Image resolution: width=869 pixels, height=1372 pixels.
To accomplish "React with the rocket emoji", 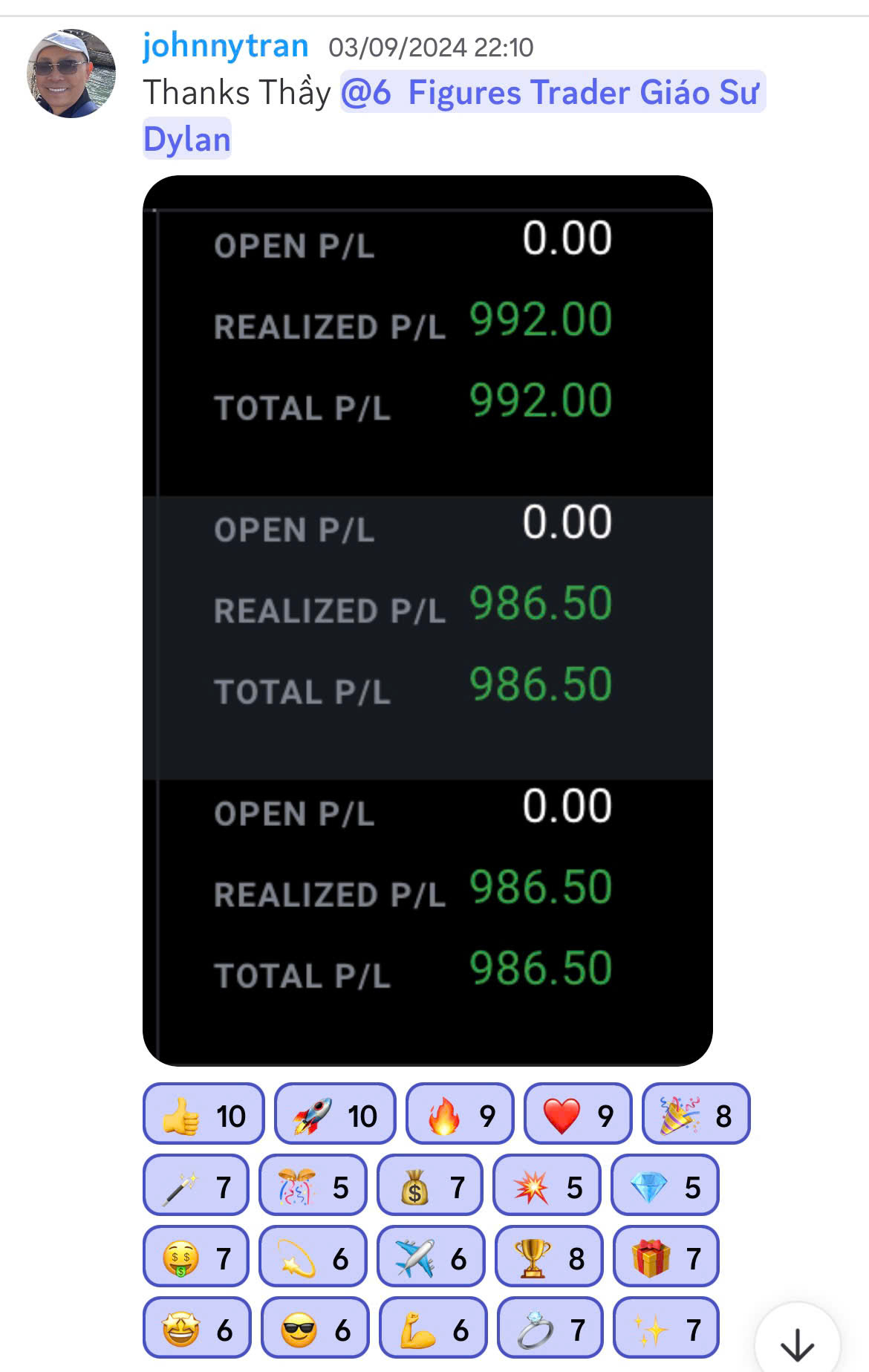I will coord(335,1113).
